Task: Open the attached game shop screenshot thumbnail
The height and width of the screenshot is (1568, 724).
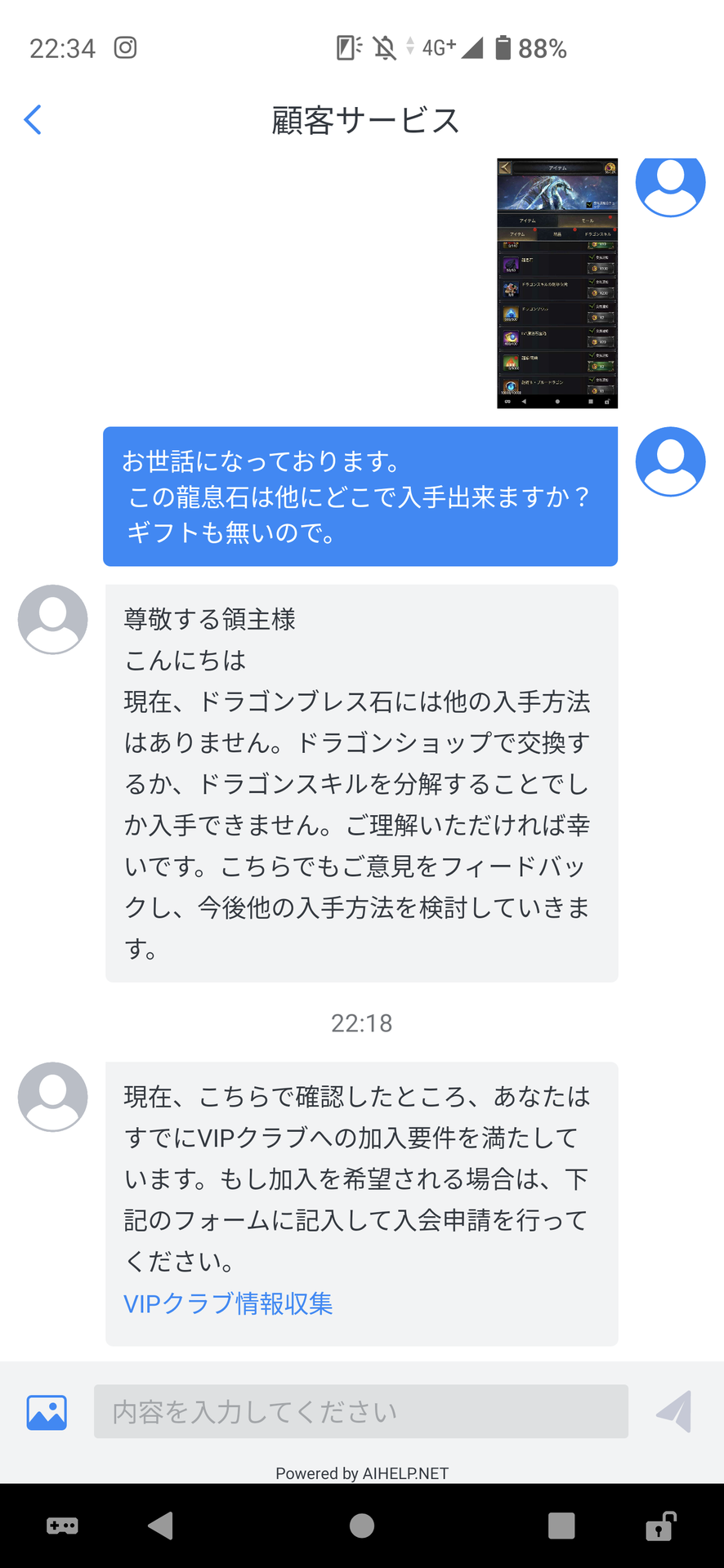Action: (557, 284)
